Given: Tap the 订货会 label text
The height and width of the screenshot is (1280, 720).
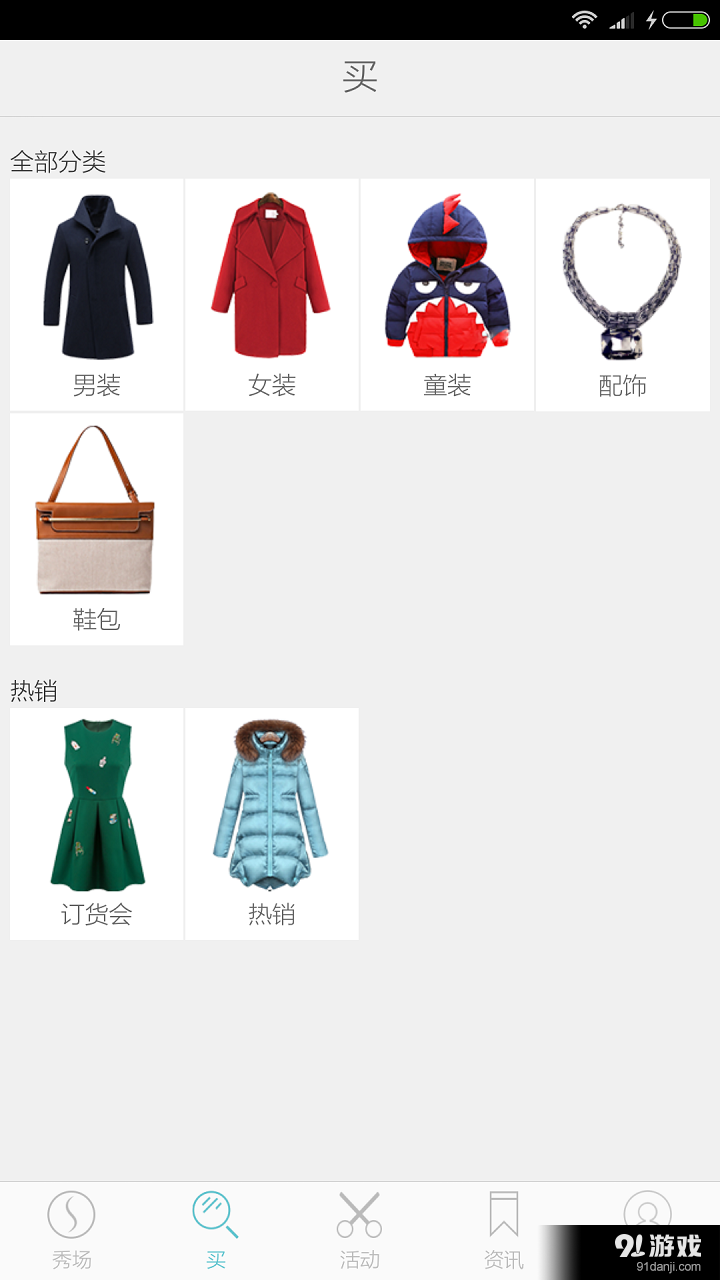Looking at the screenshot, I should click(96, 913).
